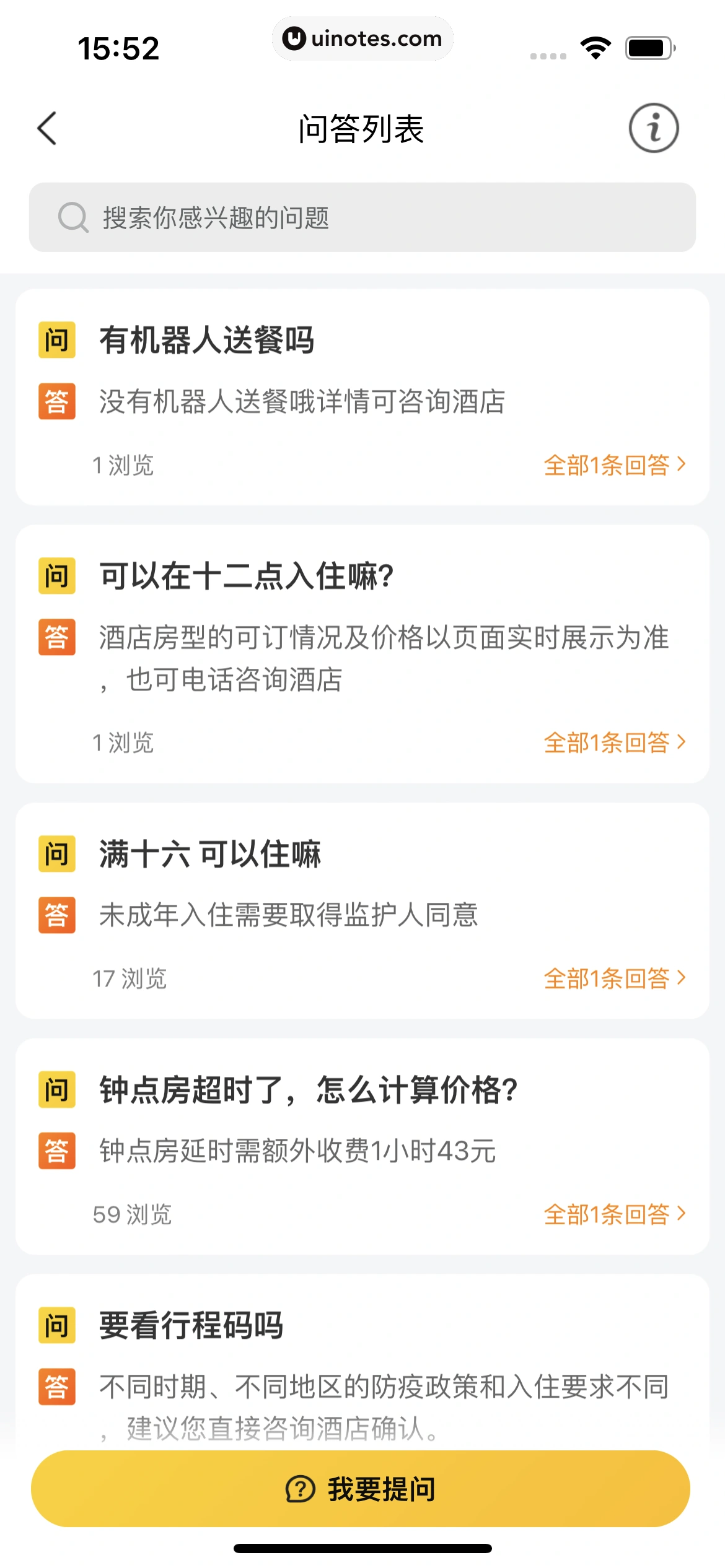This screenshot has height=1568, width=725.
Task: Tap the 答 badge under 可以在十二点入住嘛
Action: pyautogui.click(x=57, y=636)
